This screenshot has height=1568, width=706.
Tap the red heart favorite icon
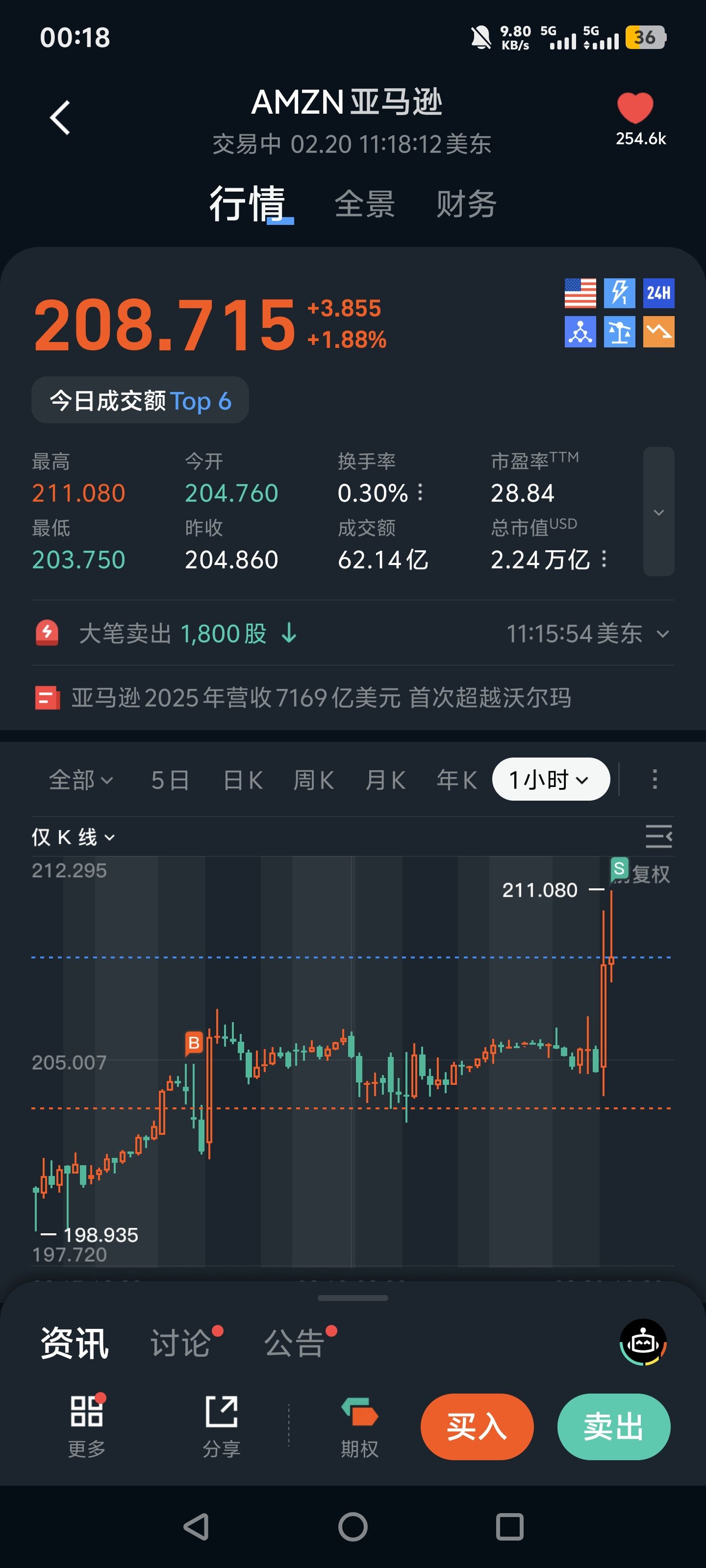[635, 108]
